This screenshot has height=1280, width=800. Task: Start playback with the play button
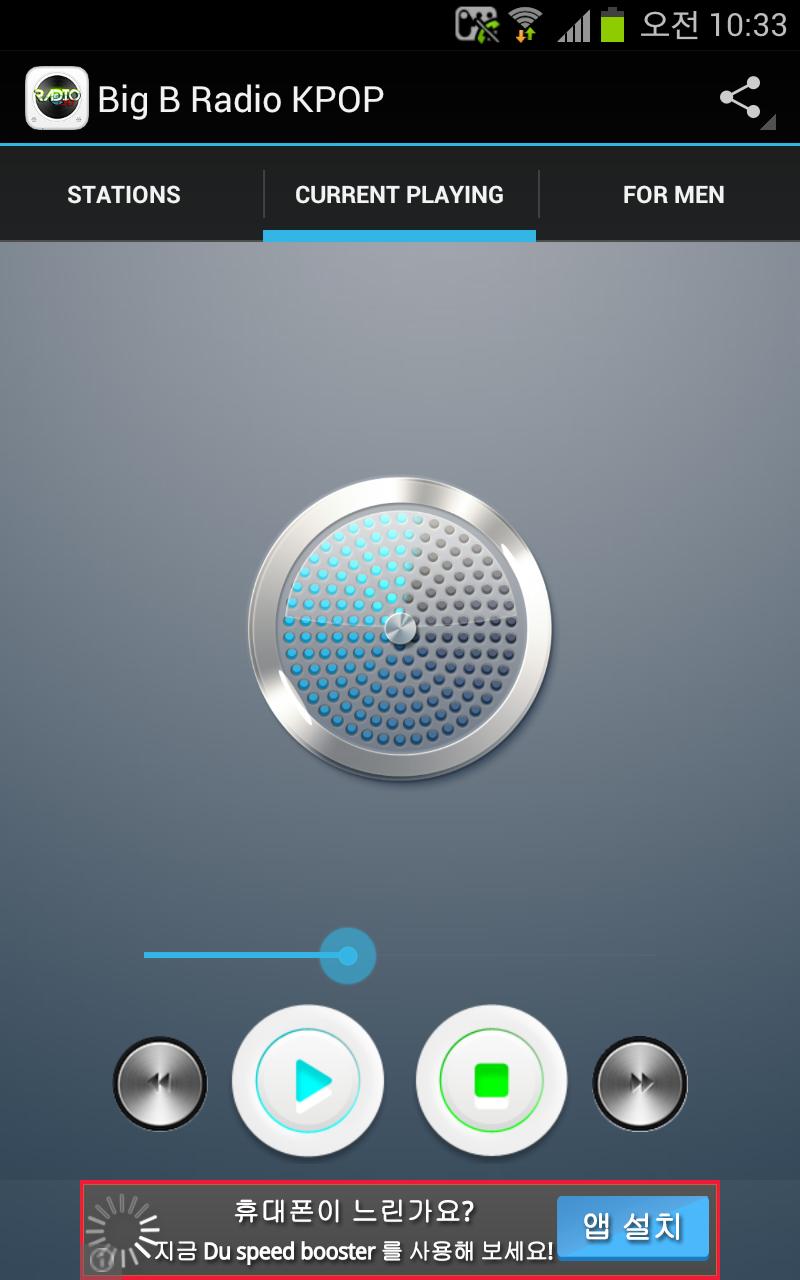click(x=308, y=1081)
